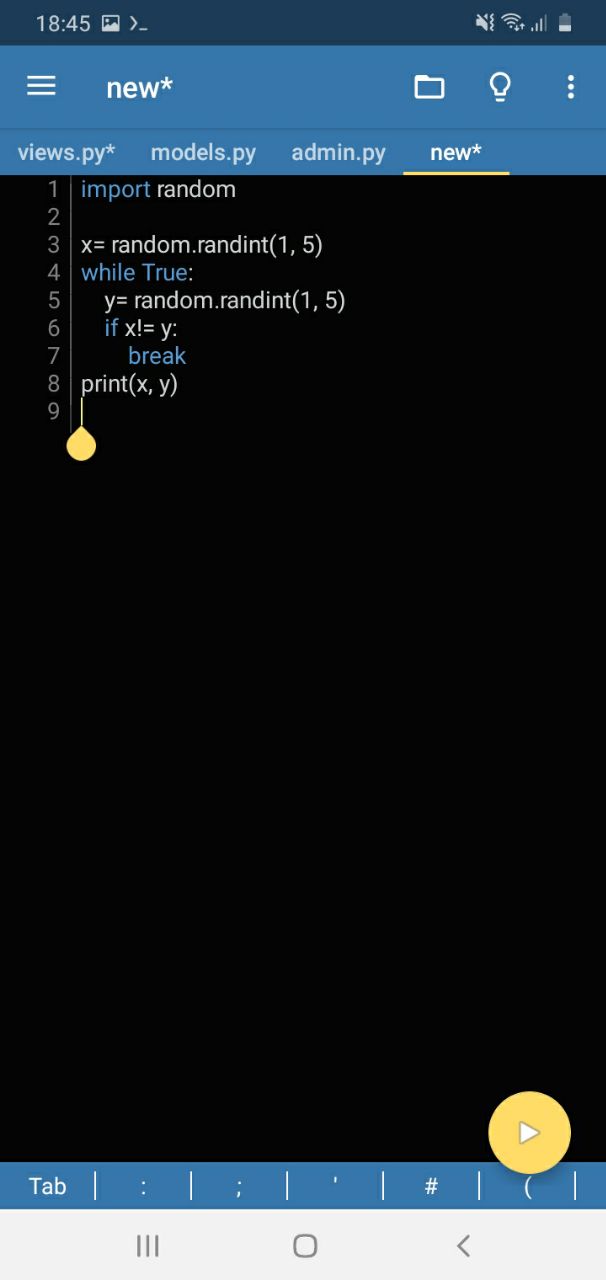Open the hamburger drawer menu

click(41, 87)
